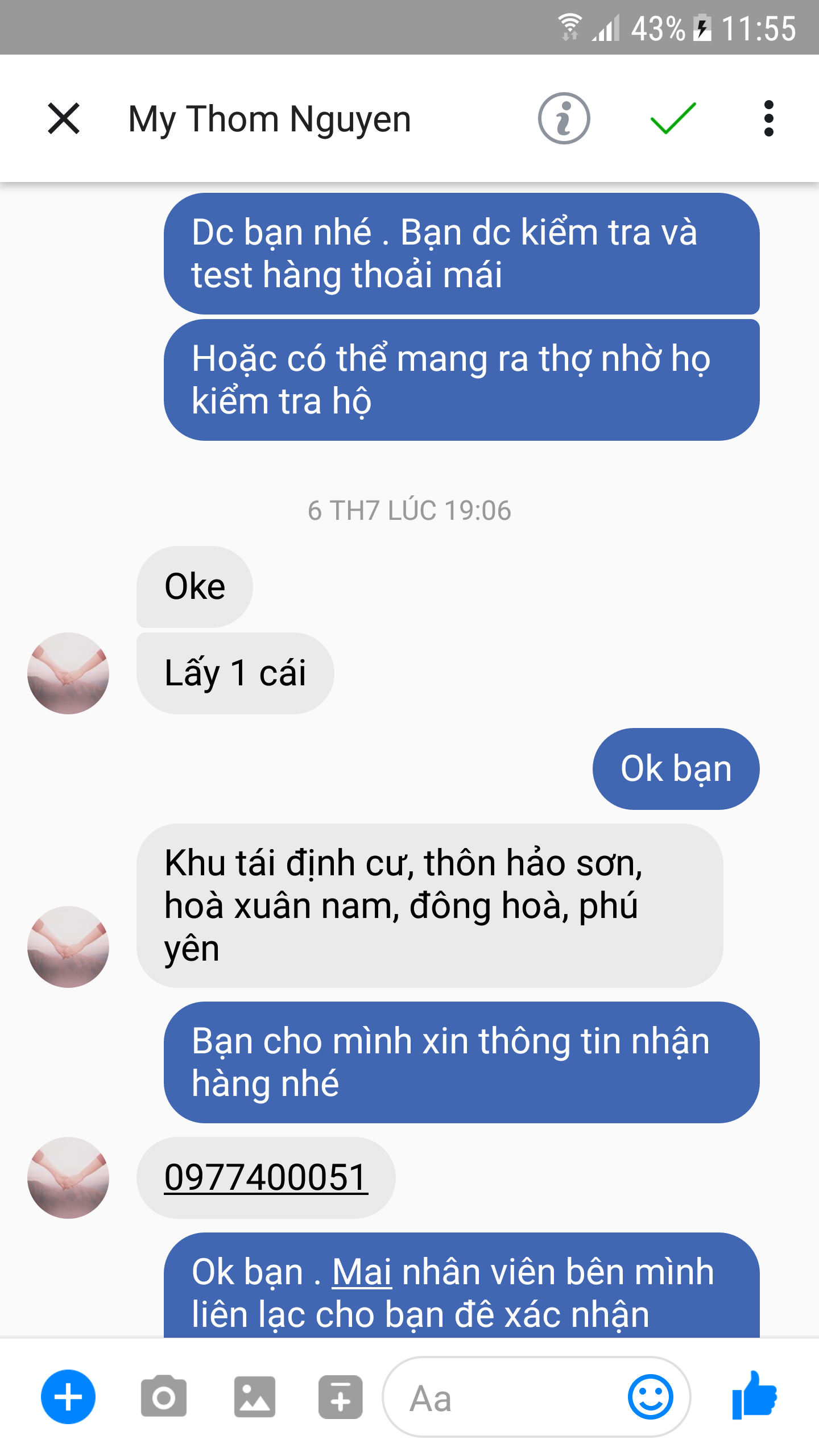Open the emoji picker smiley
819x1456 pixels.
(x=650, y=1397)
